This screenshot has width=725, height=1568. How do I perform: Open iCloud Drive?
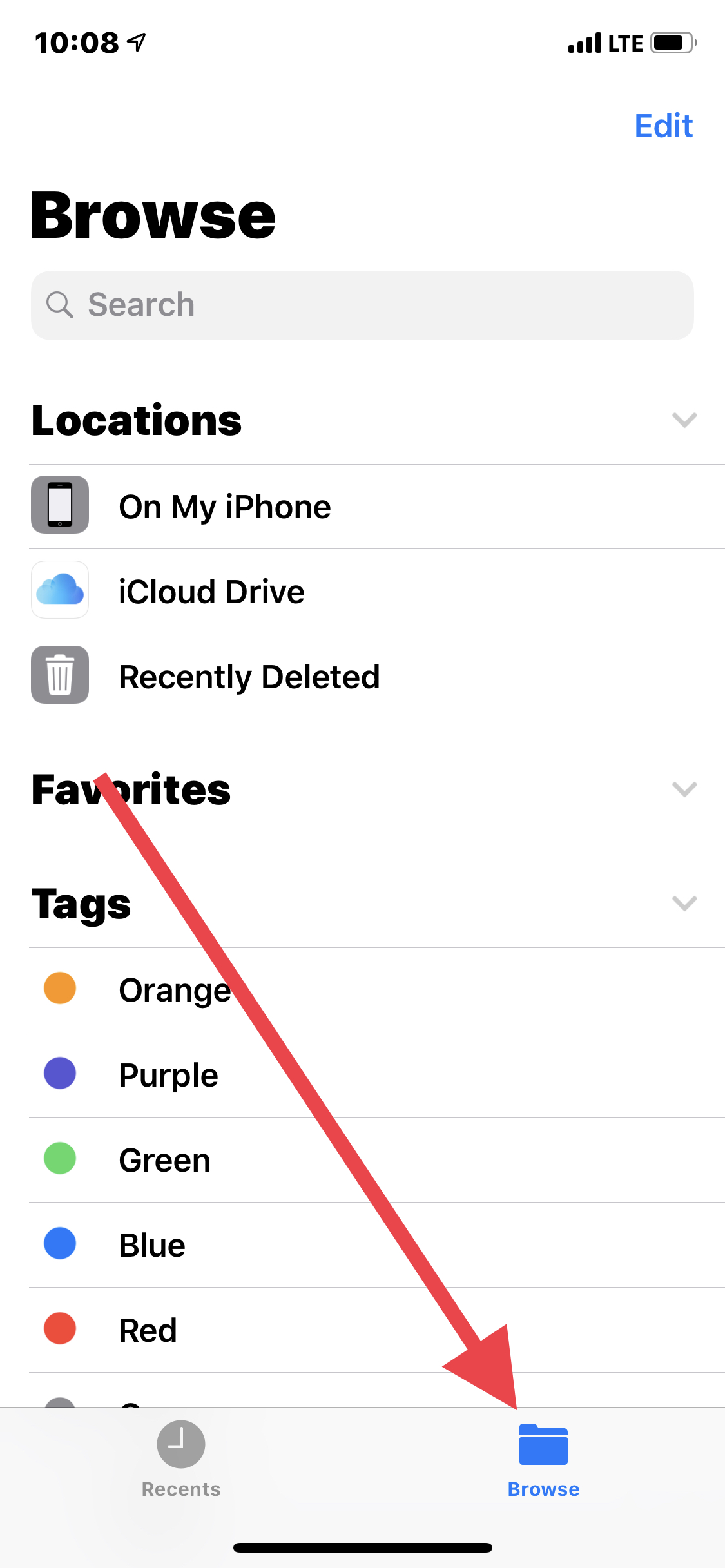[211, 592]
